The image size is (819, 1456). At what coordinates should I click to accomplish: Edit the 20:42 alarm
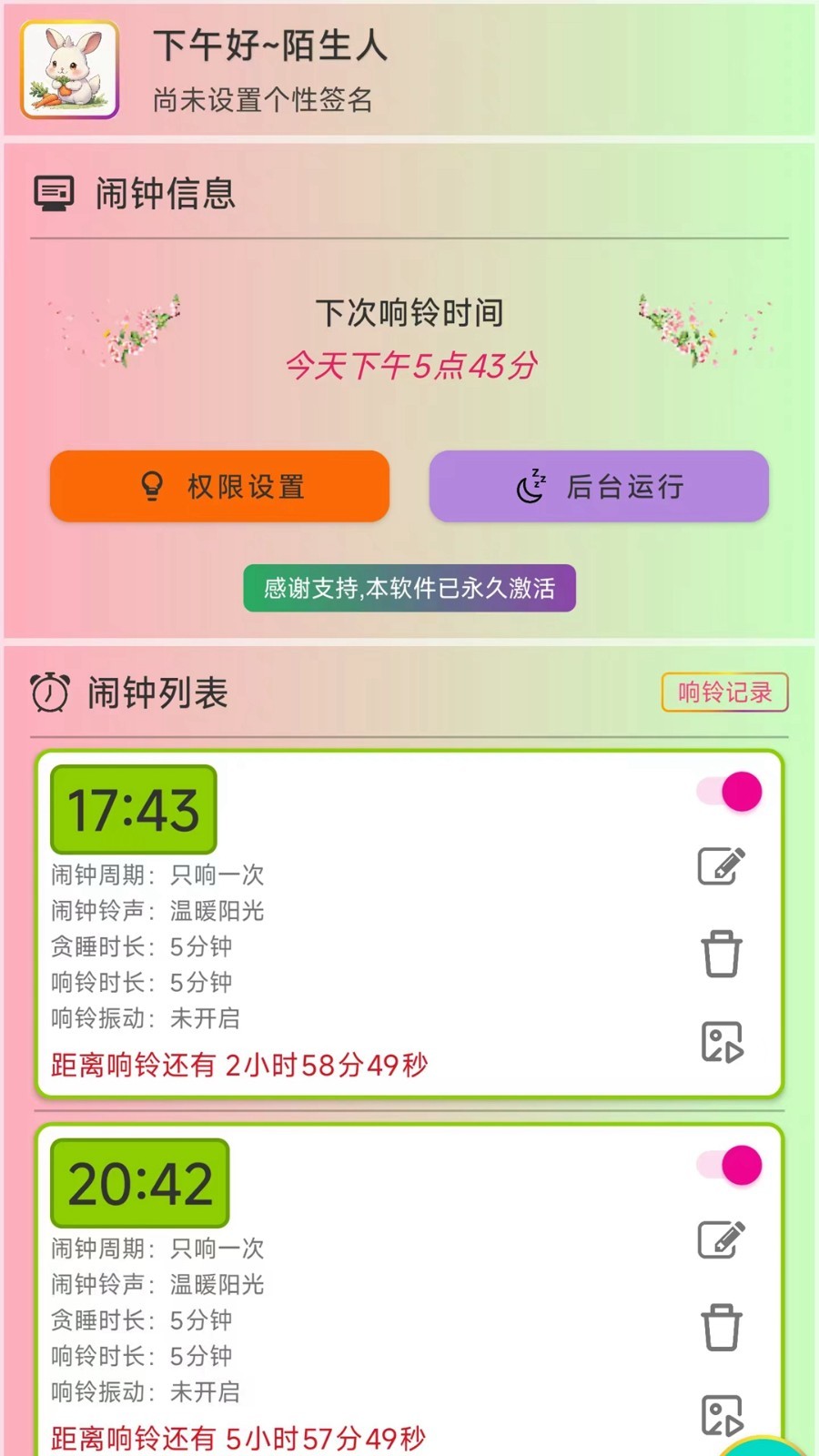[722, 1239]
